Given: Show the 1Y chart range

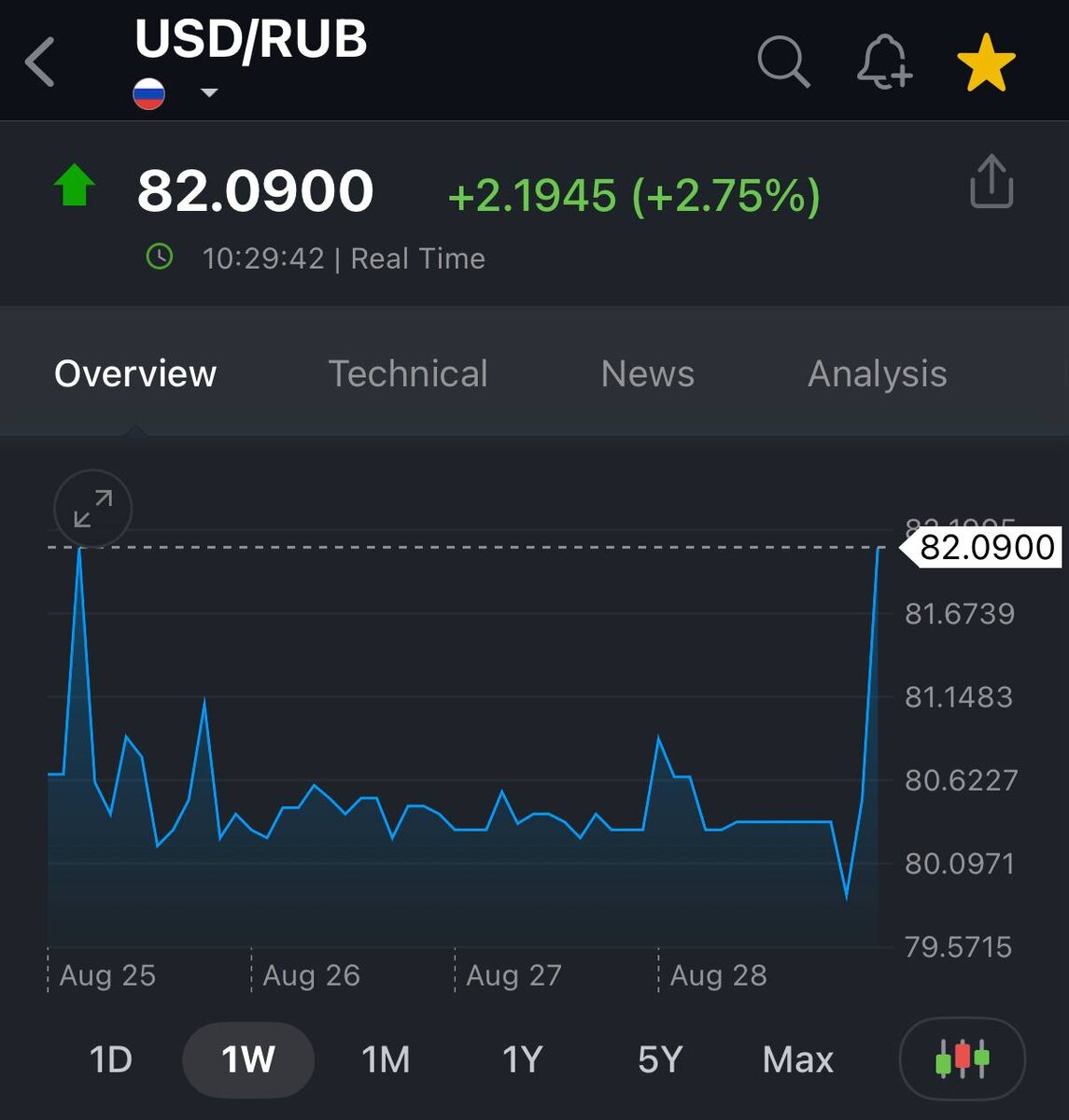Looking at the screenshot, I should tap(523, 1059).
